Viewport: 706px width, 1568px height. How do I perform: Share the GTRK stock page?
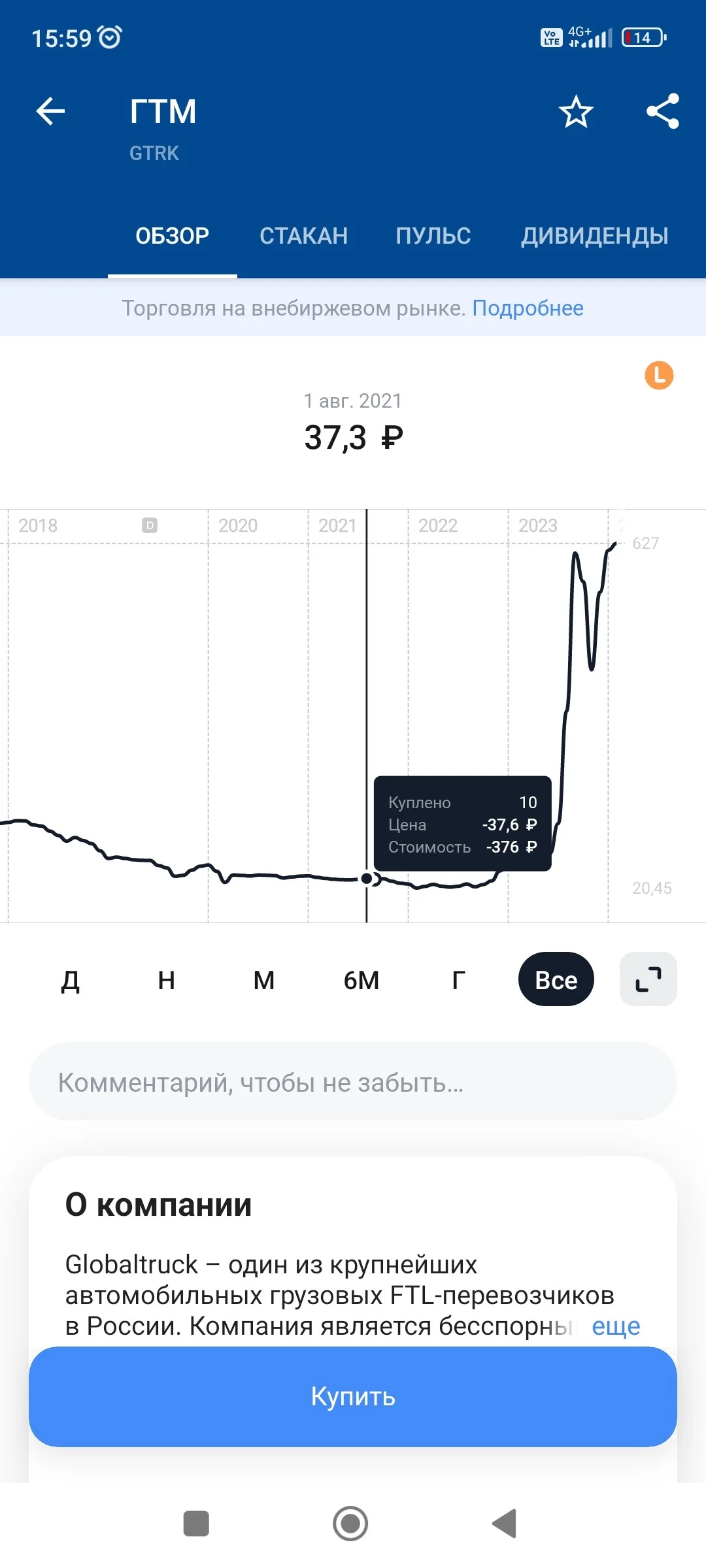(663, 111)
